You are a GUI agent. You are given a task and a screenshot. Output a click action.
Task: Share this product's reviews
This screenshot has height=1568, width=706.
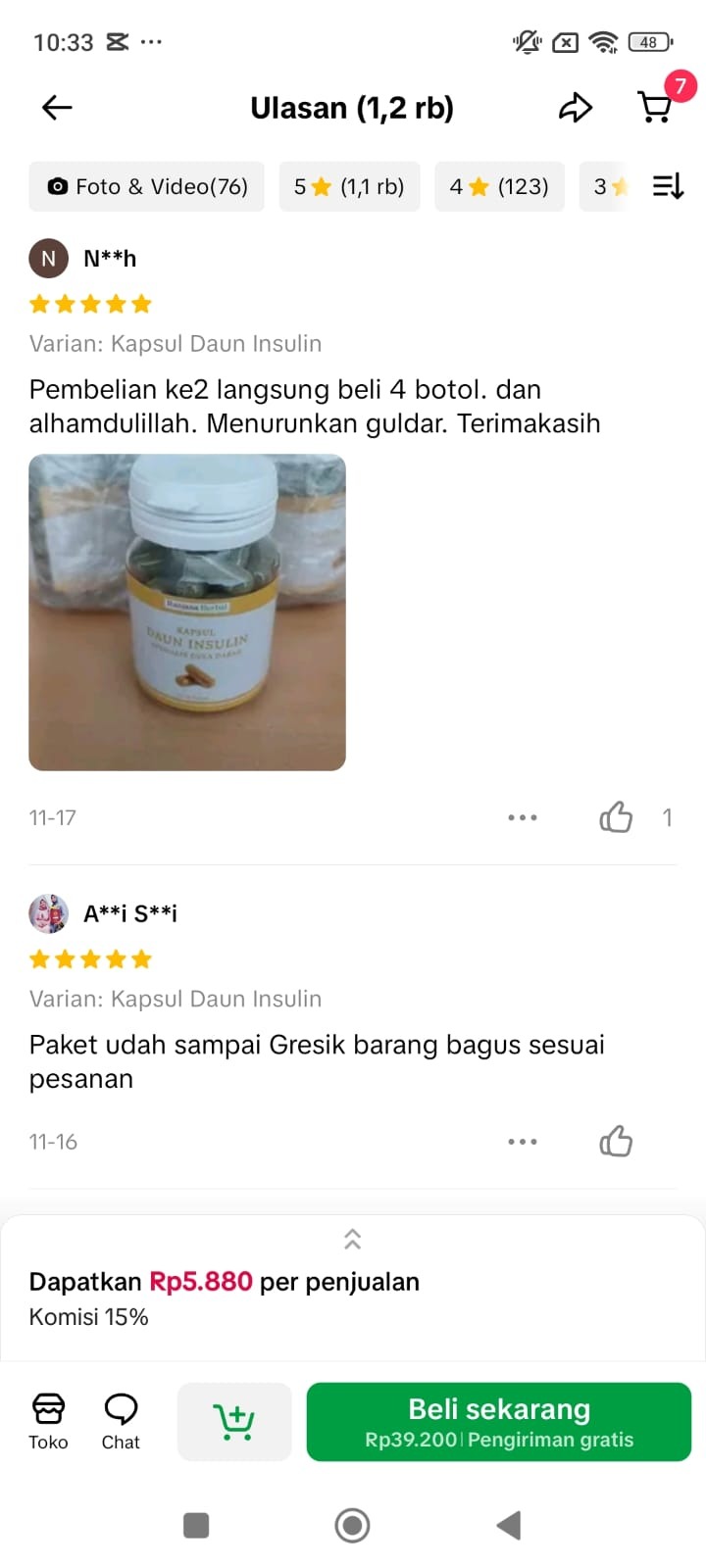pos(576,108)
